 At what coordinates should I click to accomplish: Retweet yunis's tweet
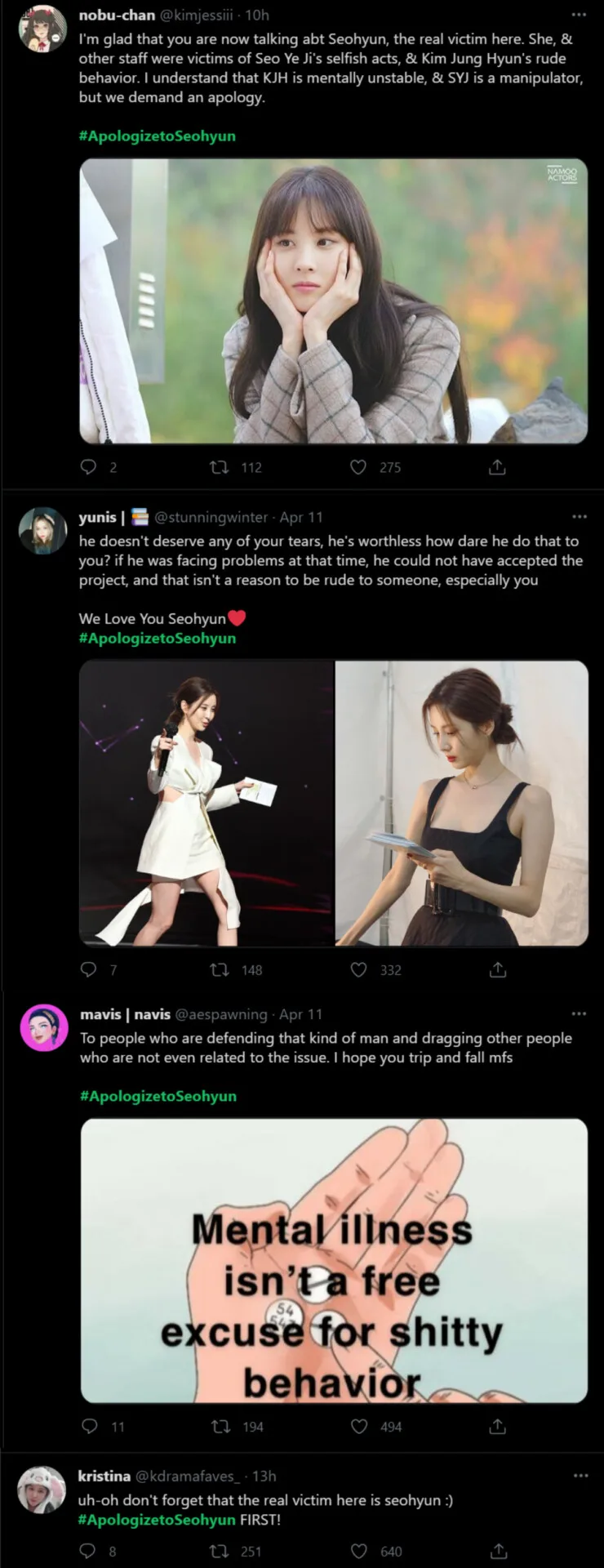(219, 969)
